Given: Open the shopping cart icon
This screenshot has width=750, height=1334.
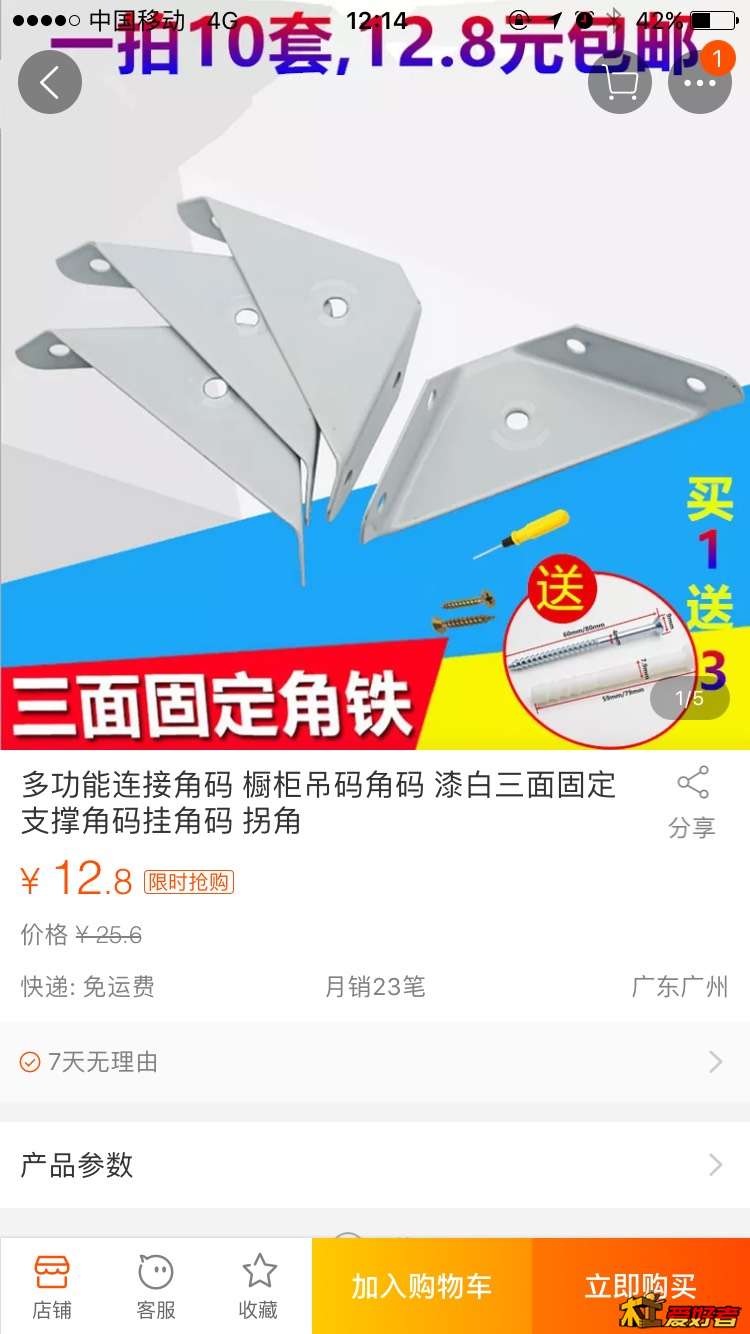Looking at the screenshot, I should point(620,82).
